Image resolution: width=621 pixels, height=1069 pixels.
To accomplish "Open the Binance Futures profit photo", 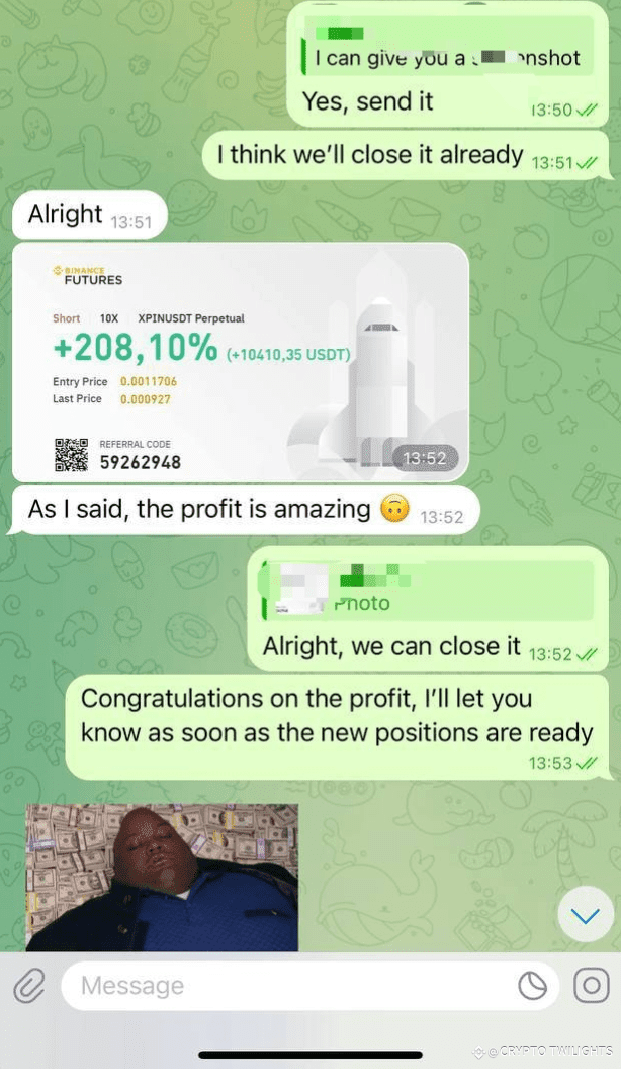I will pos(240,362).
